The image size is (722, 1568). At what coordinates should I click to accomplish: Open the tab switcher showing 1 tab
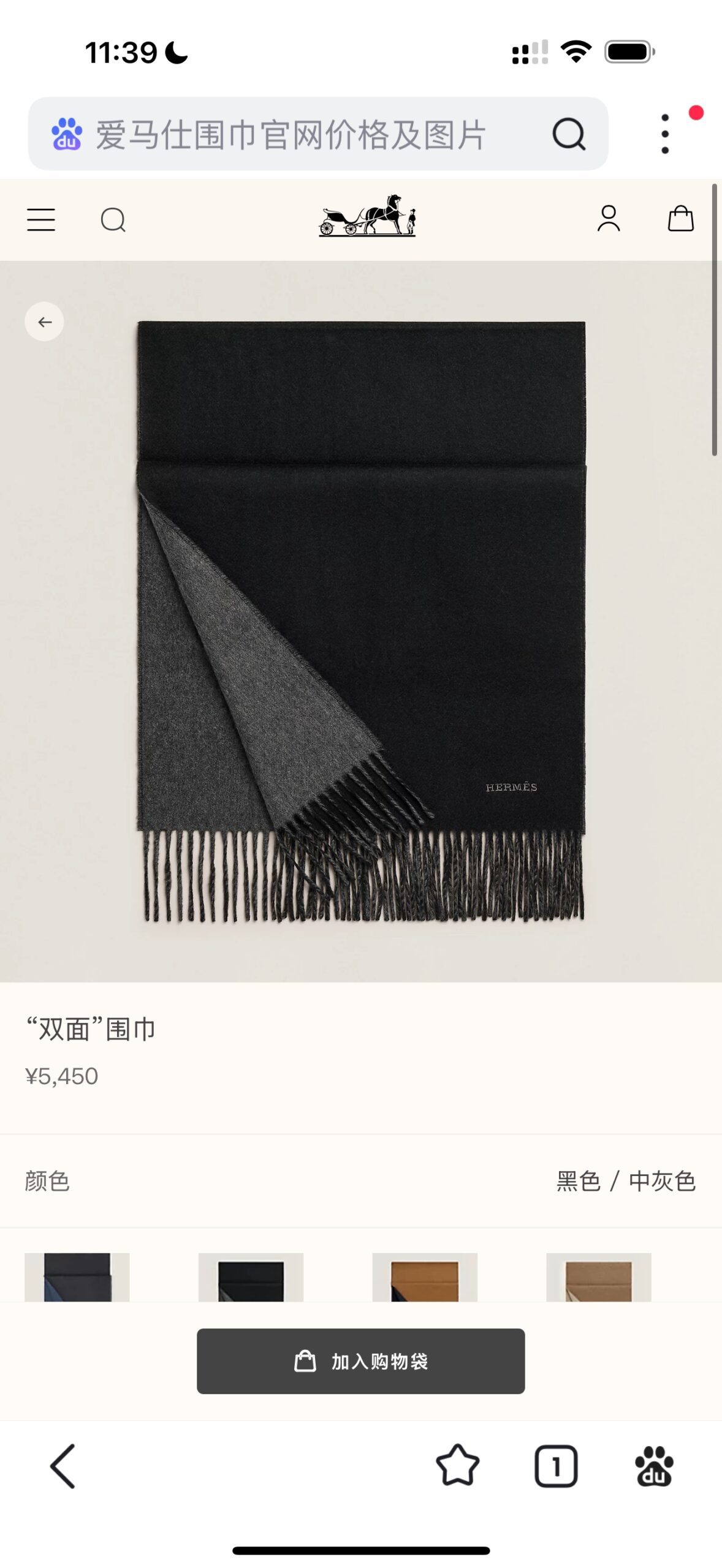[556, 1466]
